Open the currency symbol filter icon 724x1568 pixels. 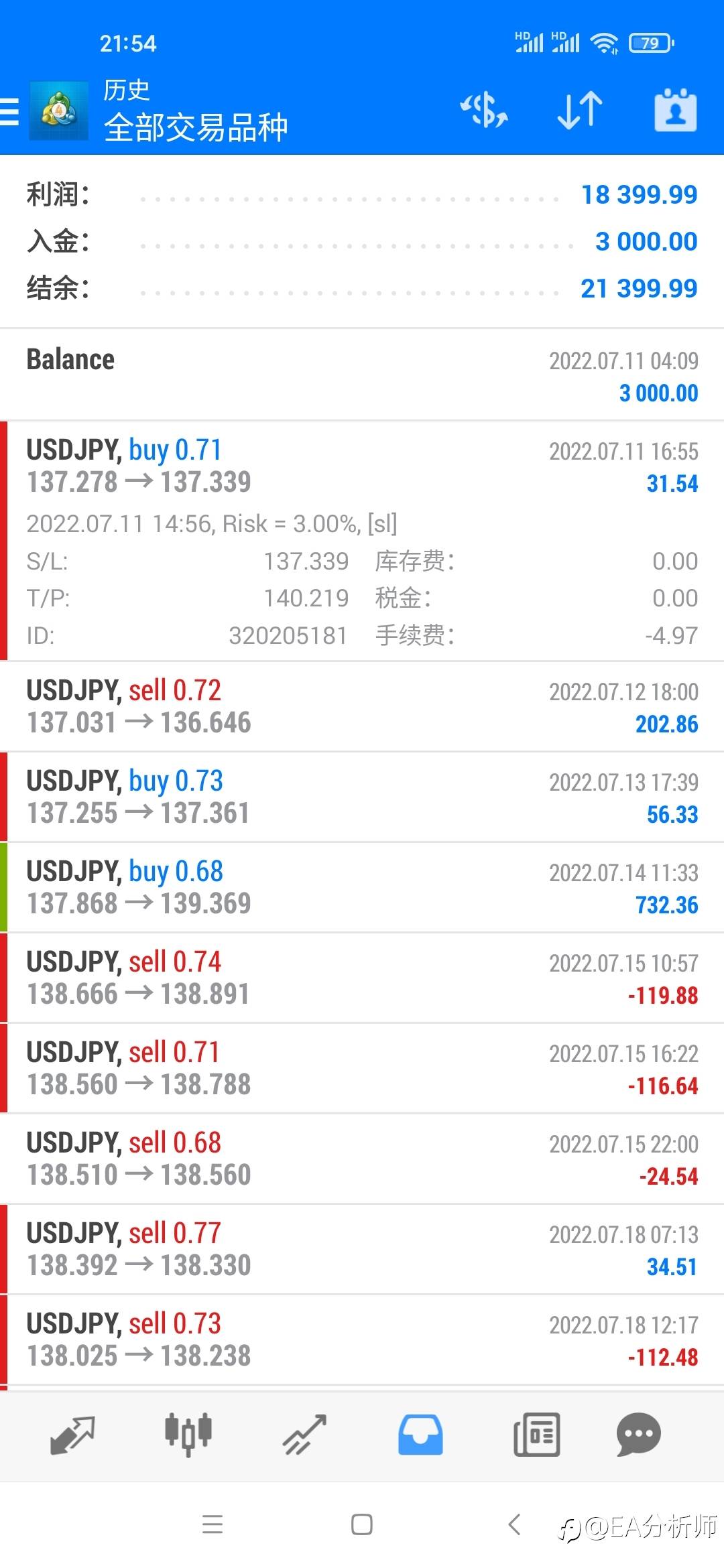[x=484, y=111]
